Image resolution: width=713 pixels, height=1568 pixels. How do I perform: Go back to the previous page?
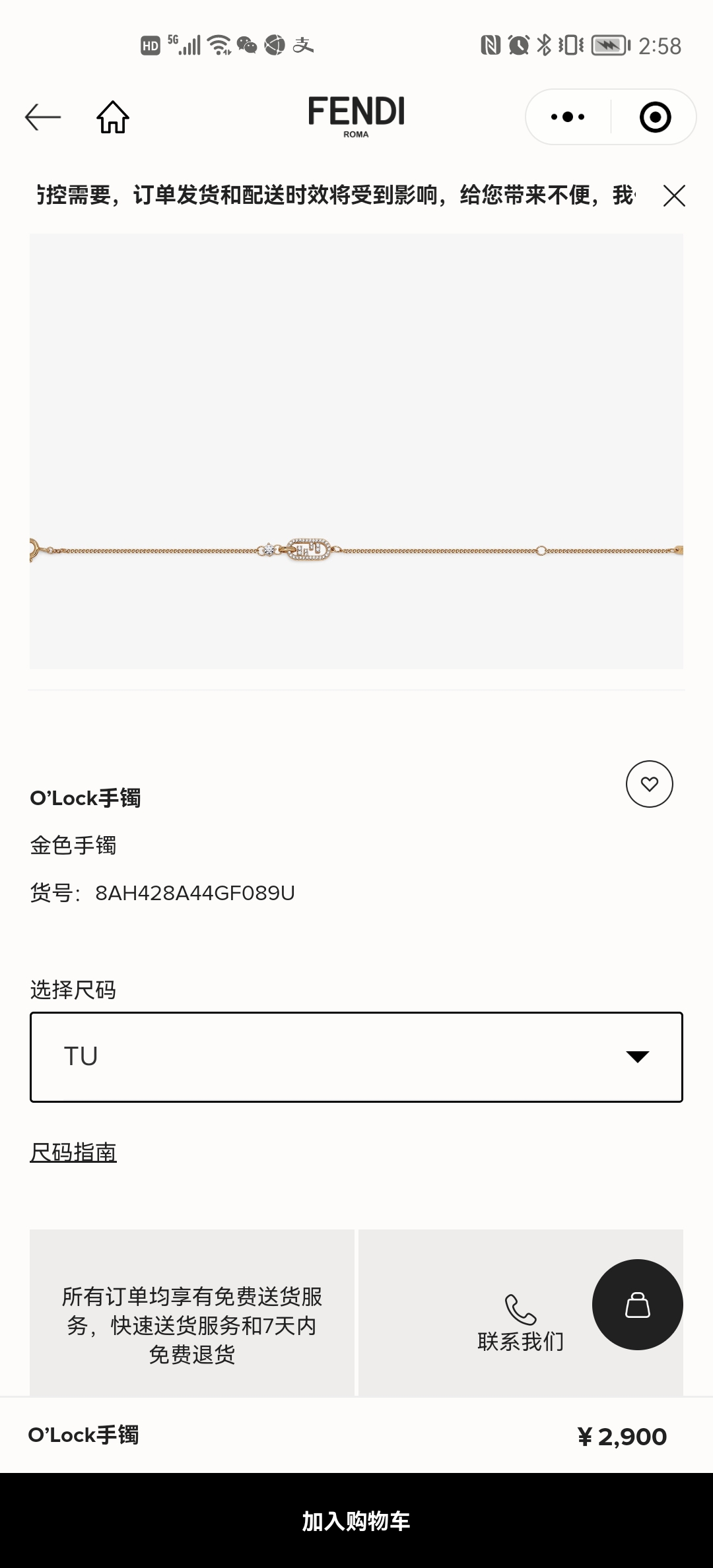43,117
